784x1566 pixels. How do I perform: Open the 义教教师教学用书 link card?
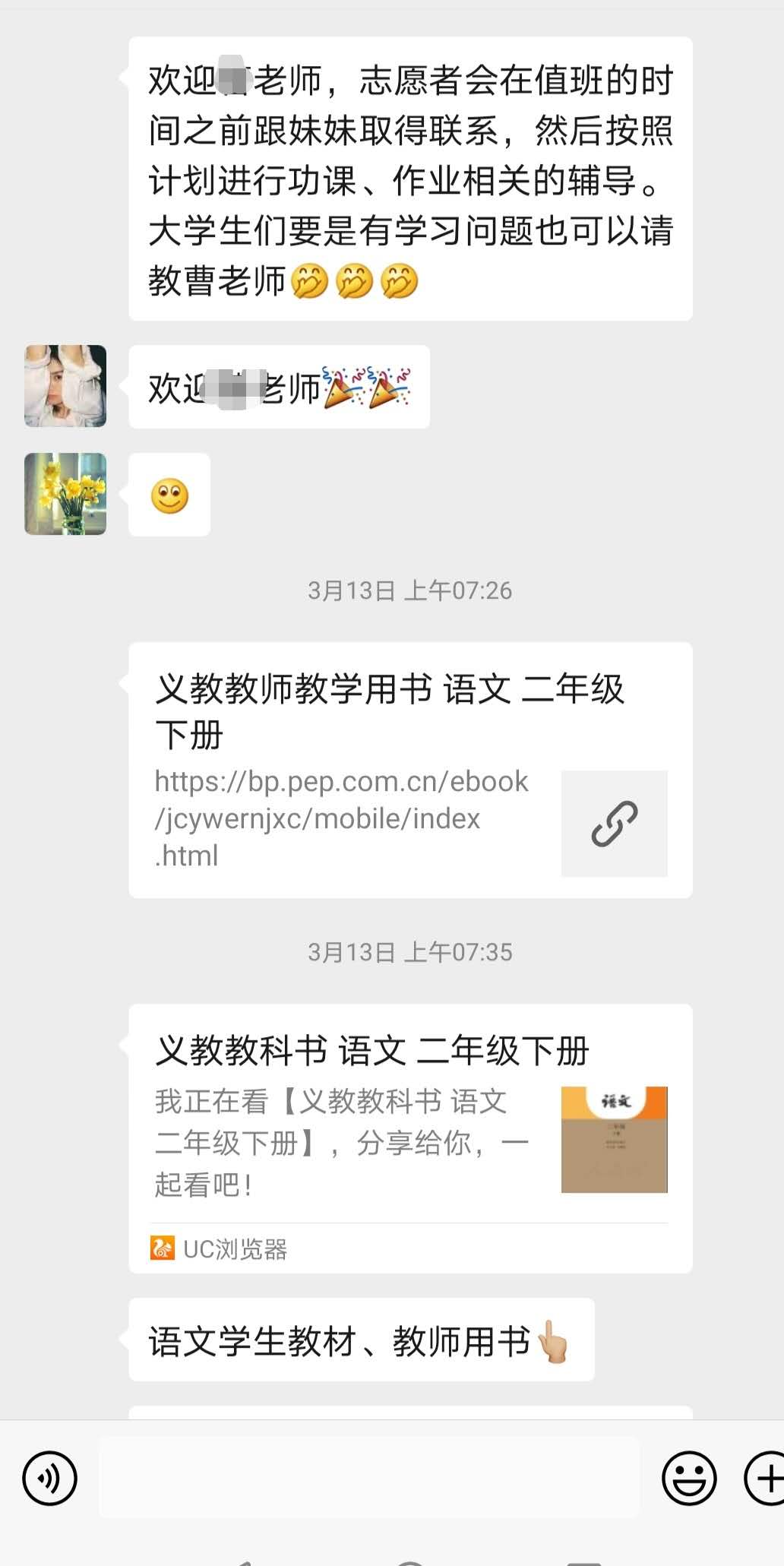coord(410,770)
